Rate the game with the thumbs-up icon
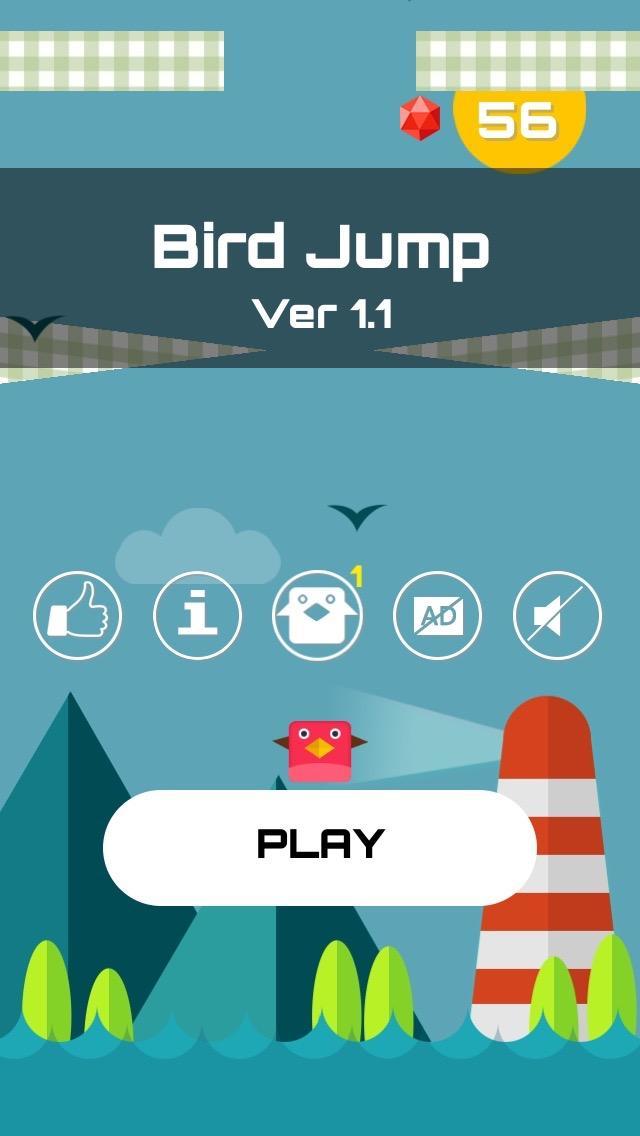The height and width of the screenshot is (1136, 640). tap(78, 615)
